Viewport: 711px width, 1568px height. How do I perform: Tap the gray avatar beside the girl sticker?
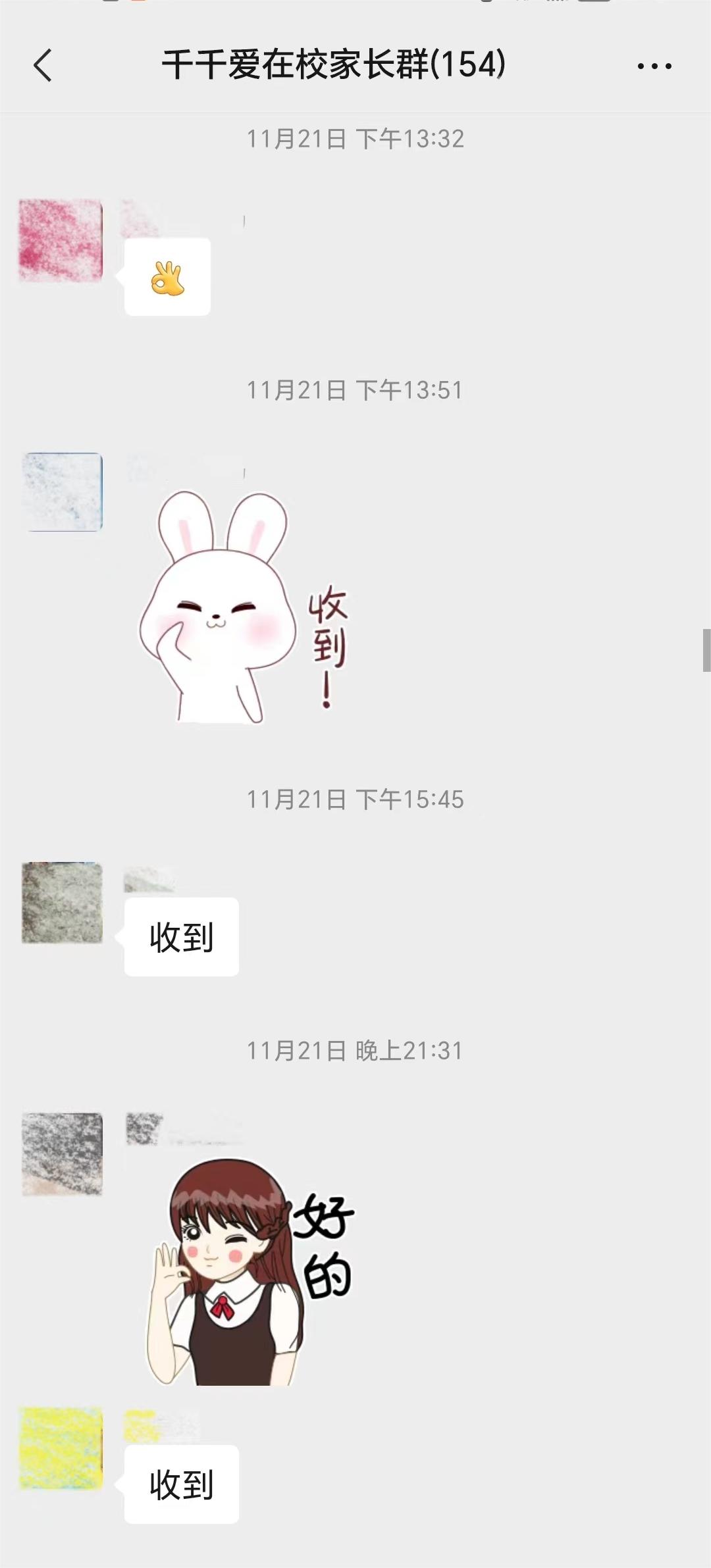(x=62, y=1153)
